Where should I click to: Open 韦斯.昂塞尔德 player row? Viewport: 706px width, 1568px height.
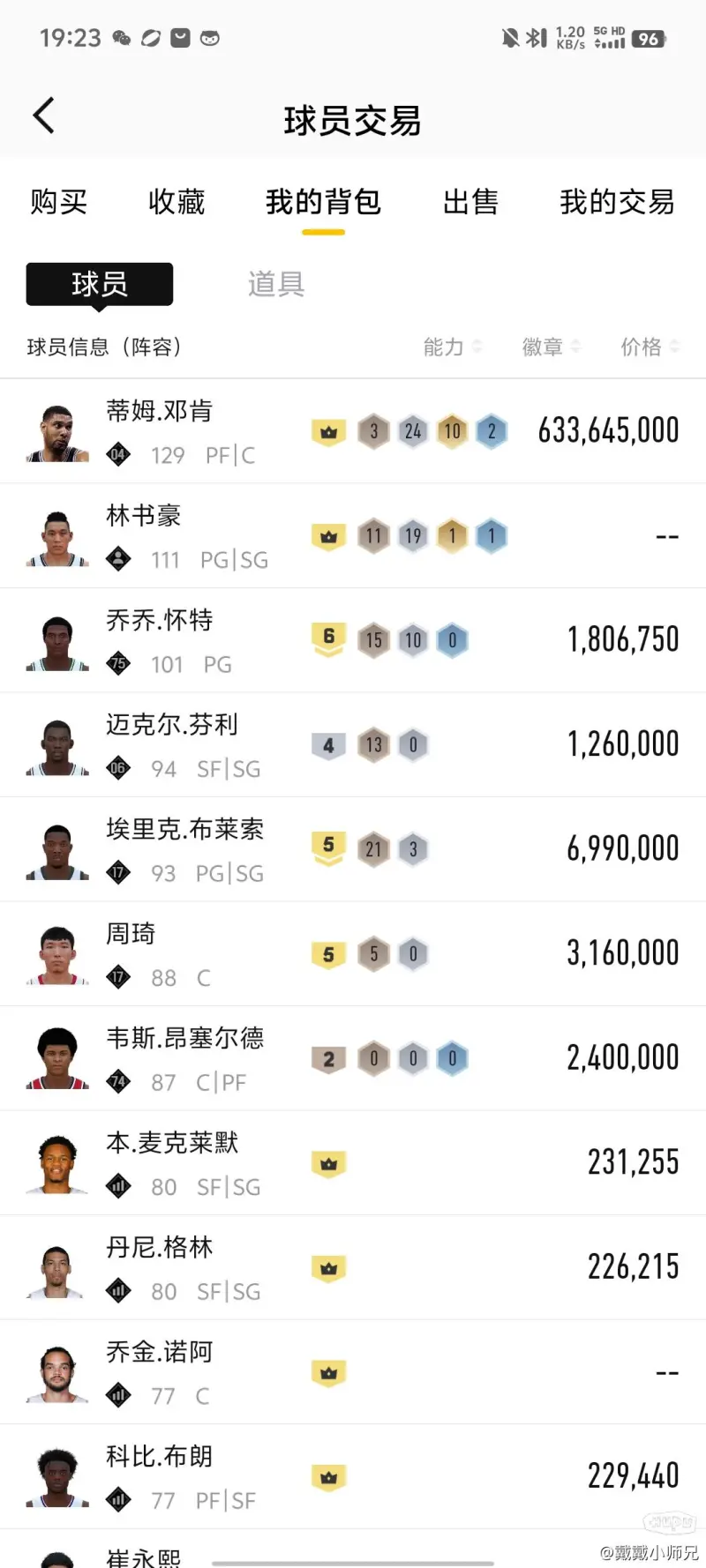click(353, 1058)
